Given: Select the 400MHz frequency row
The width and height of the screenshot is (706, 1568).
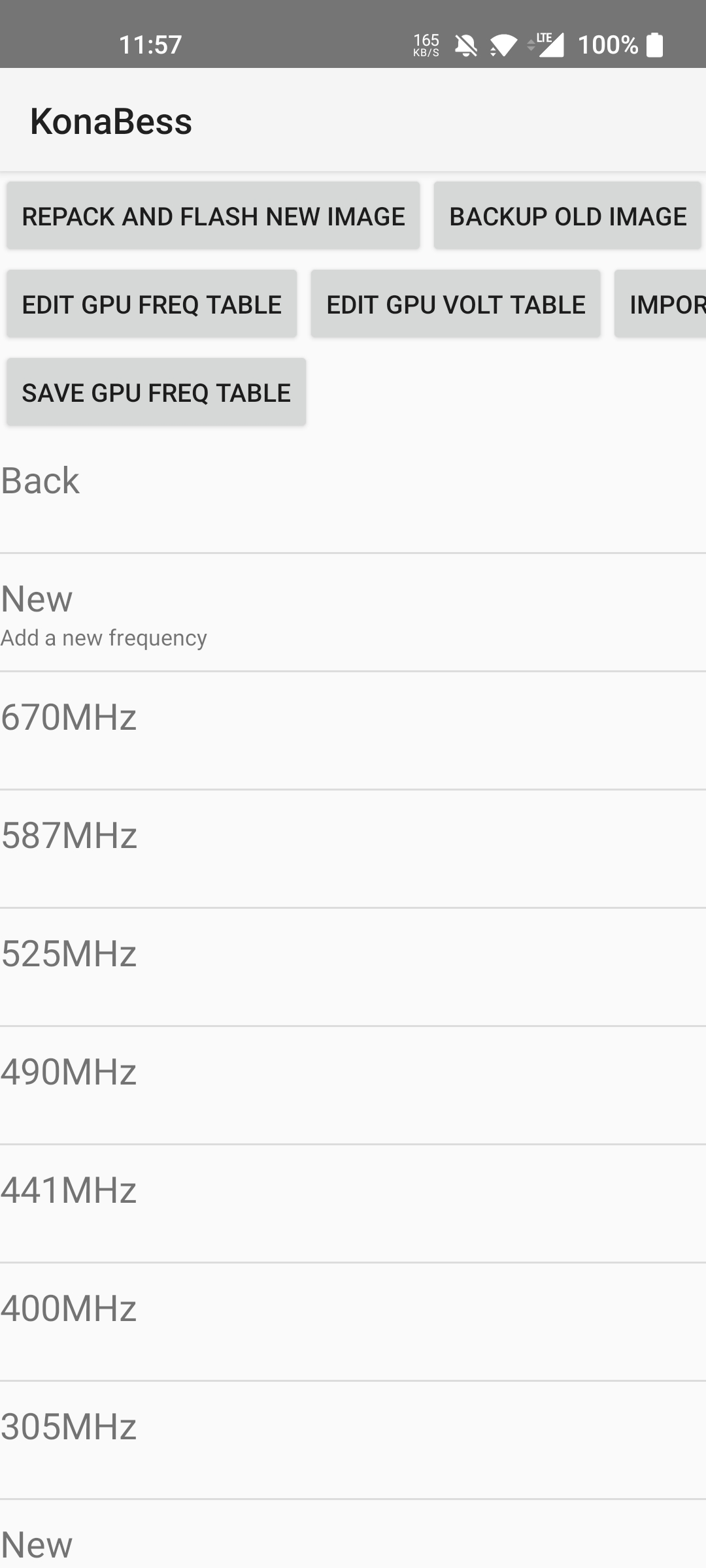Looking at the screenshot, I should pos(353,1322).
